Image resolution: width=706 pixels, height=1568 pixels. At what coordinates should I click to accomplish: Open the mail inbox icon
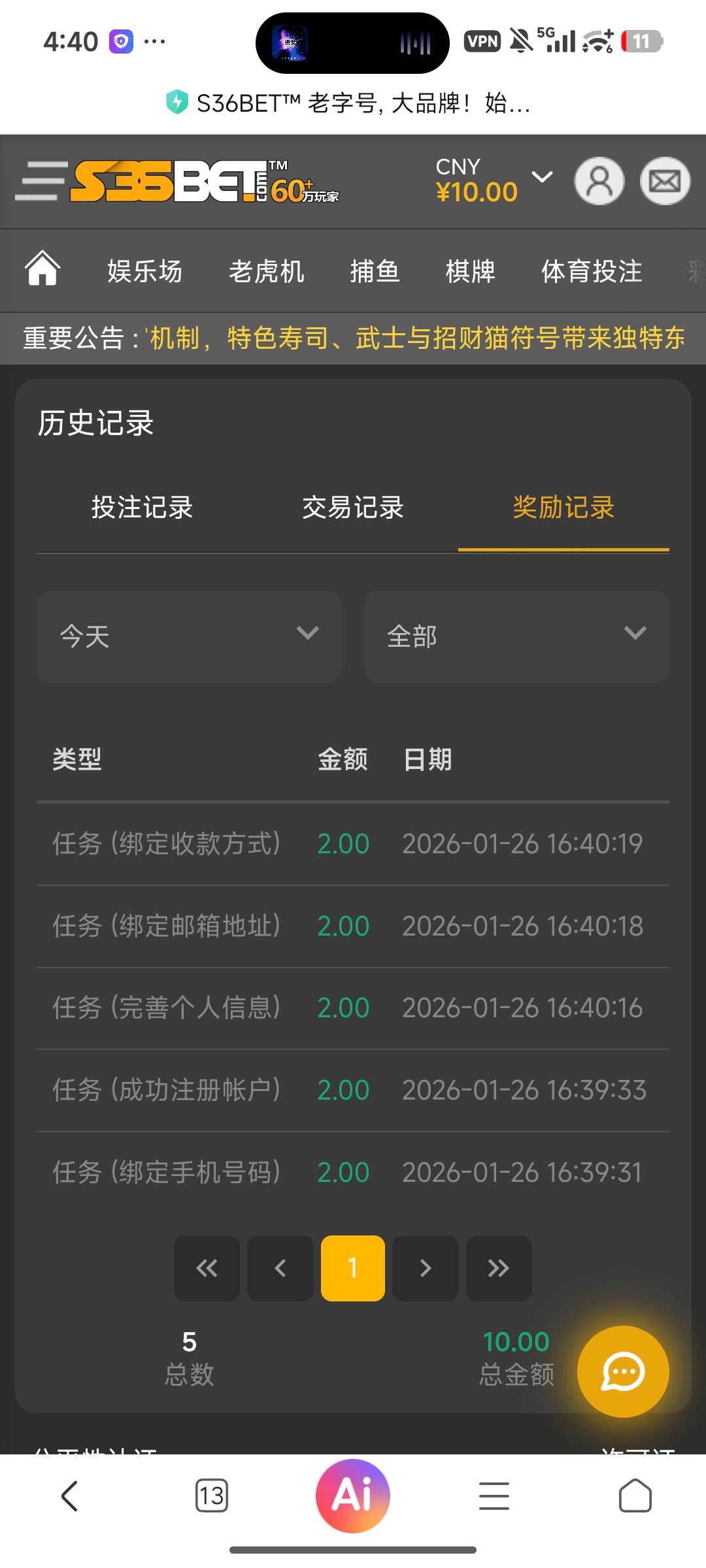click(665, 181)
